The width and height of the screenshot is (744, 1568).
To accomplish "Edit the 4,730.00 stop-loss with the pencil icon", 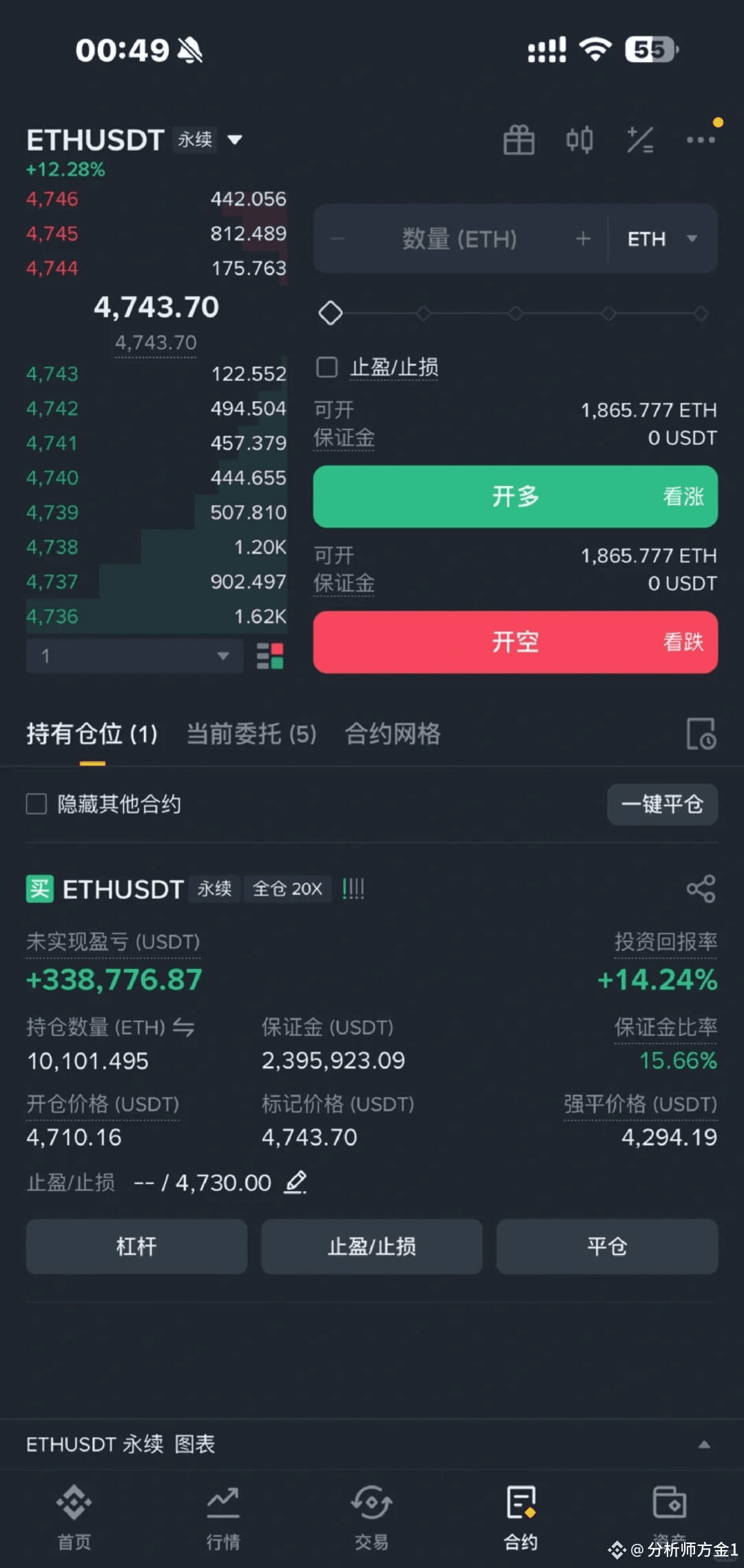I will point(296,1182).
